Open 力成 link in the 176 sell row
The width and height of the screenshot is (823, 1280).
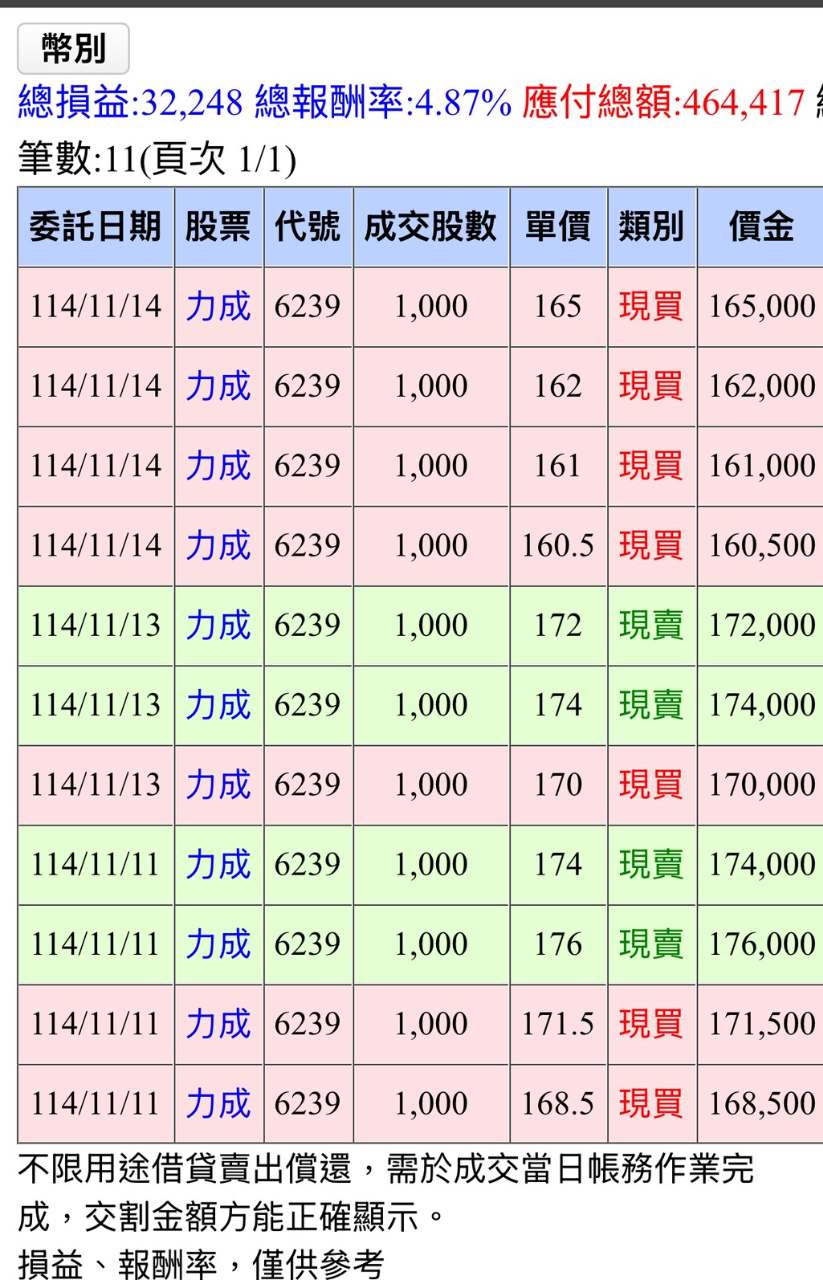pyautogui.click(x=218, y=944)
